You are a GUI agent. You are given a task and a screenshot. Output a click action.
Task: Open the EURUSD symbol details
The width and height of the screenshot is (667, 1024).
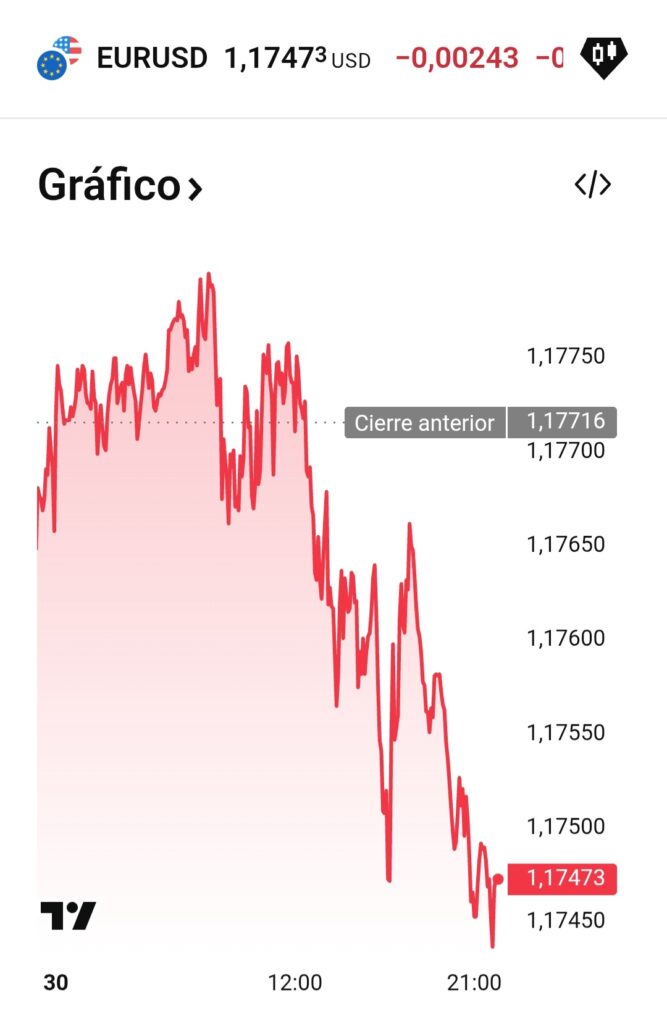tap(151, 58)
